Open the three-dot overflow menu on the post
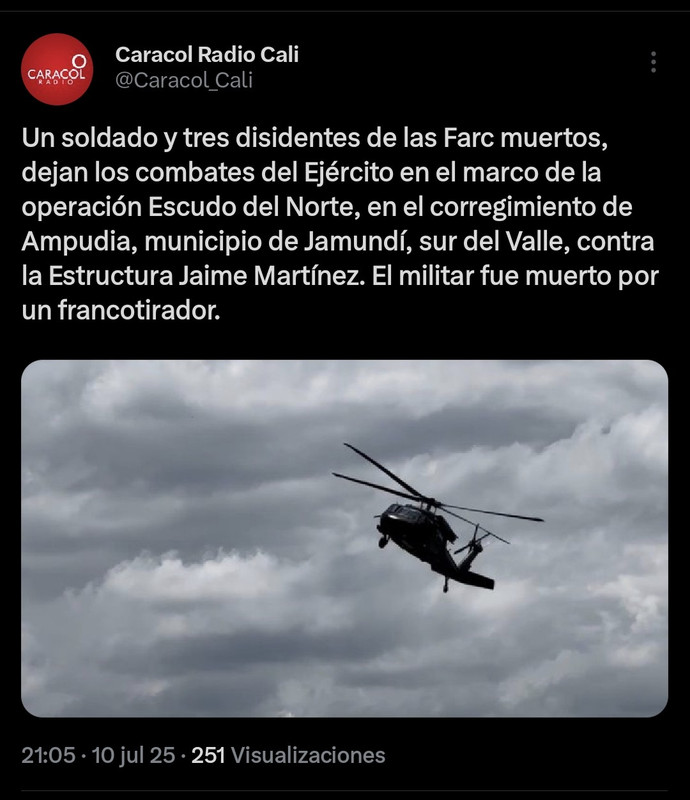The width and height of the screenshot is (690, 800). click(x=653, y=62)
